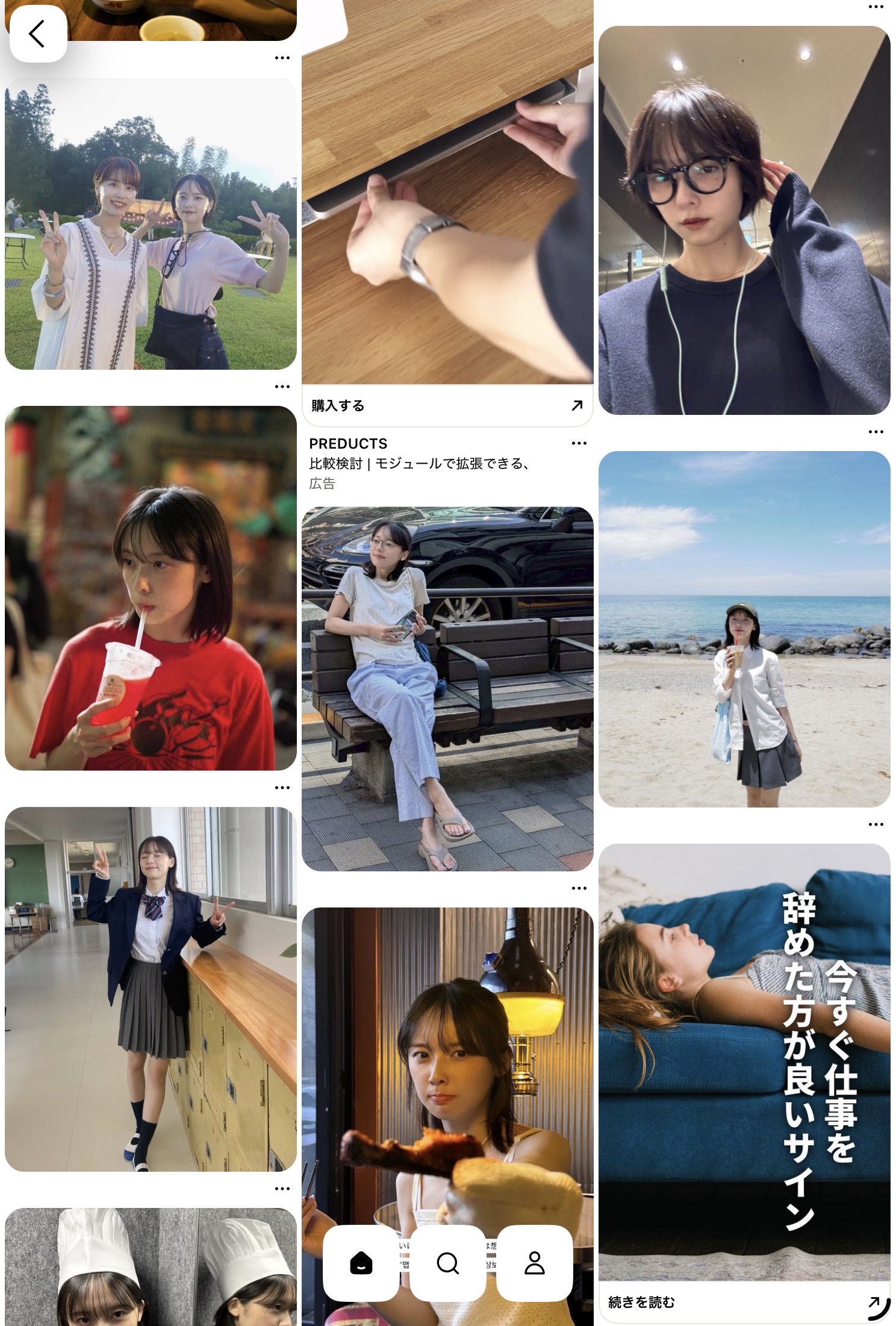Image resolution: width=896 pixels, height=1326 pixels.
Task: Open the two women peace-sign photo pin
Action: [x=151, y=224]
